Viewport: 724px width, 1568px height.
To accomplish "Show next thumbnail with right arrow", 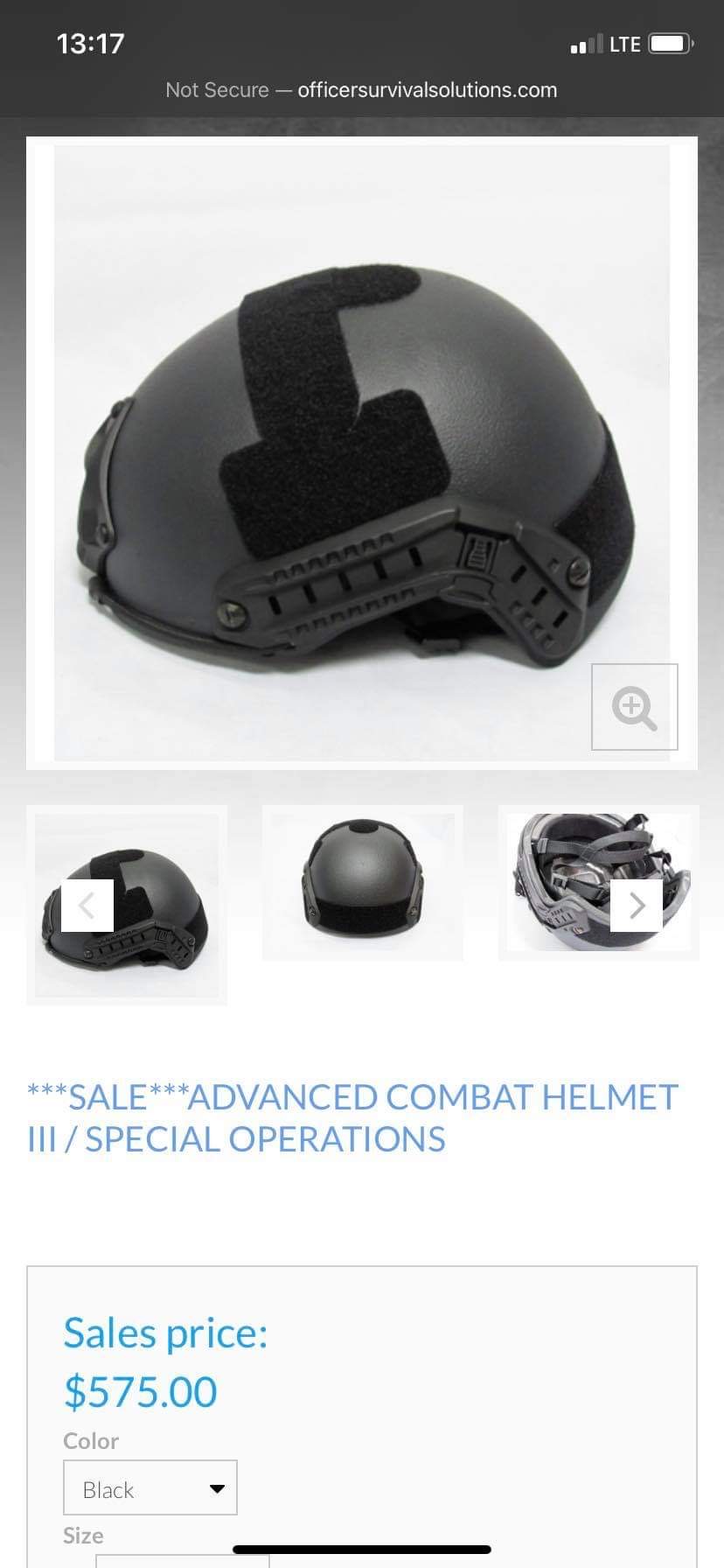I will [x=637, y=906].
